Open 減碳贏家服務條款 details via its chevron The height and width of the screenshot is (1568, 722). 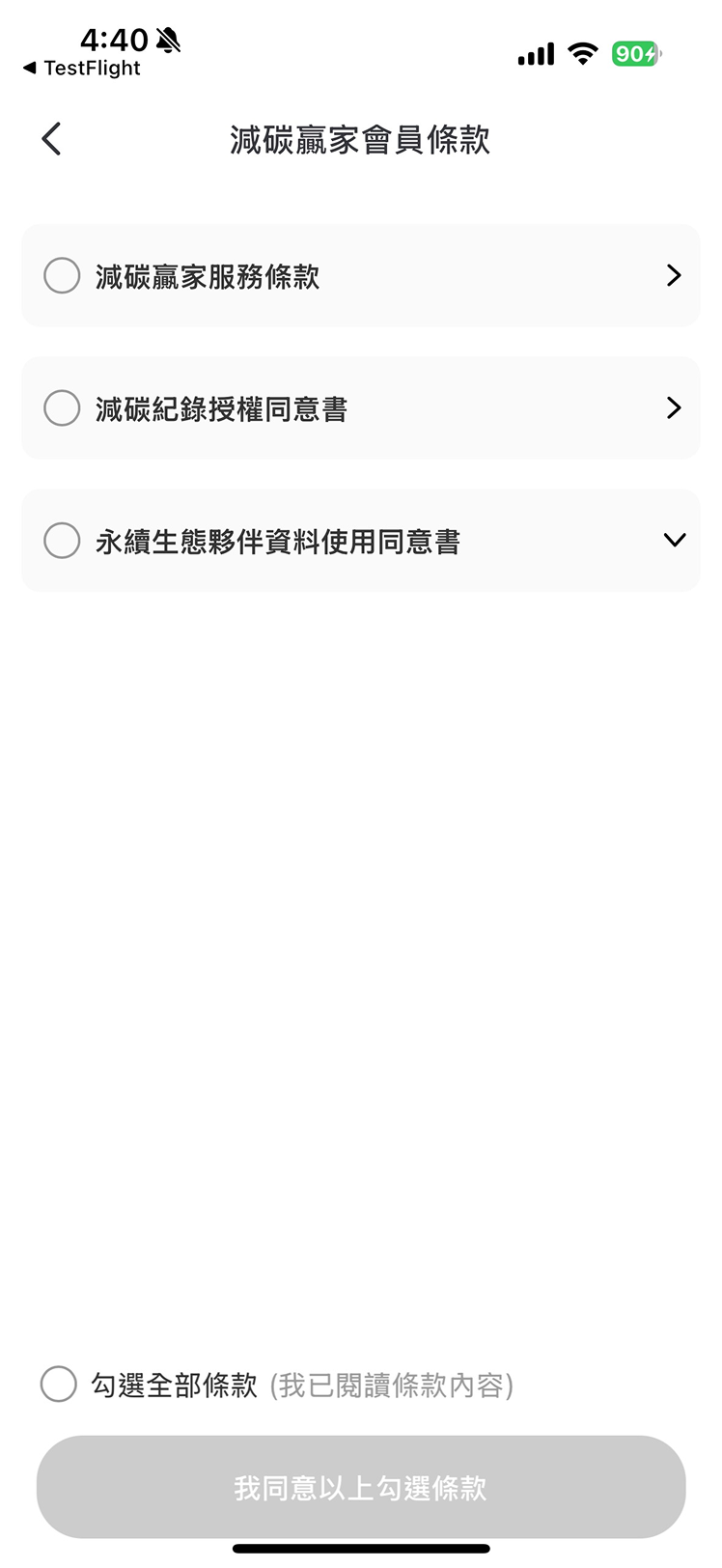(674, 275)
